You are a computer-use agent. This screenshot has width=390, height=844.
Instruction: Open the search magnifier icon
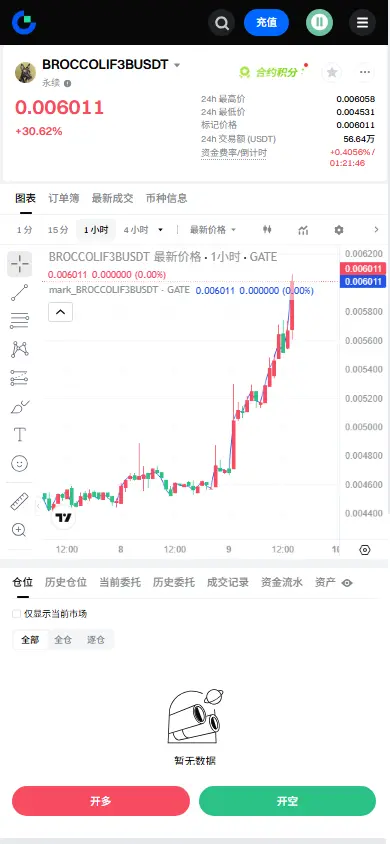point(222,23)
